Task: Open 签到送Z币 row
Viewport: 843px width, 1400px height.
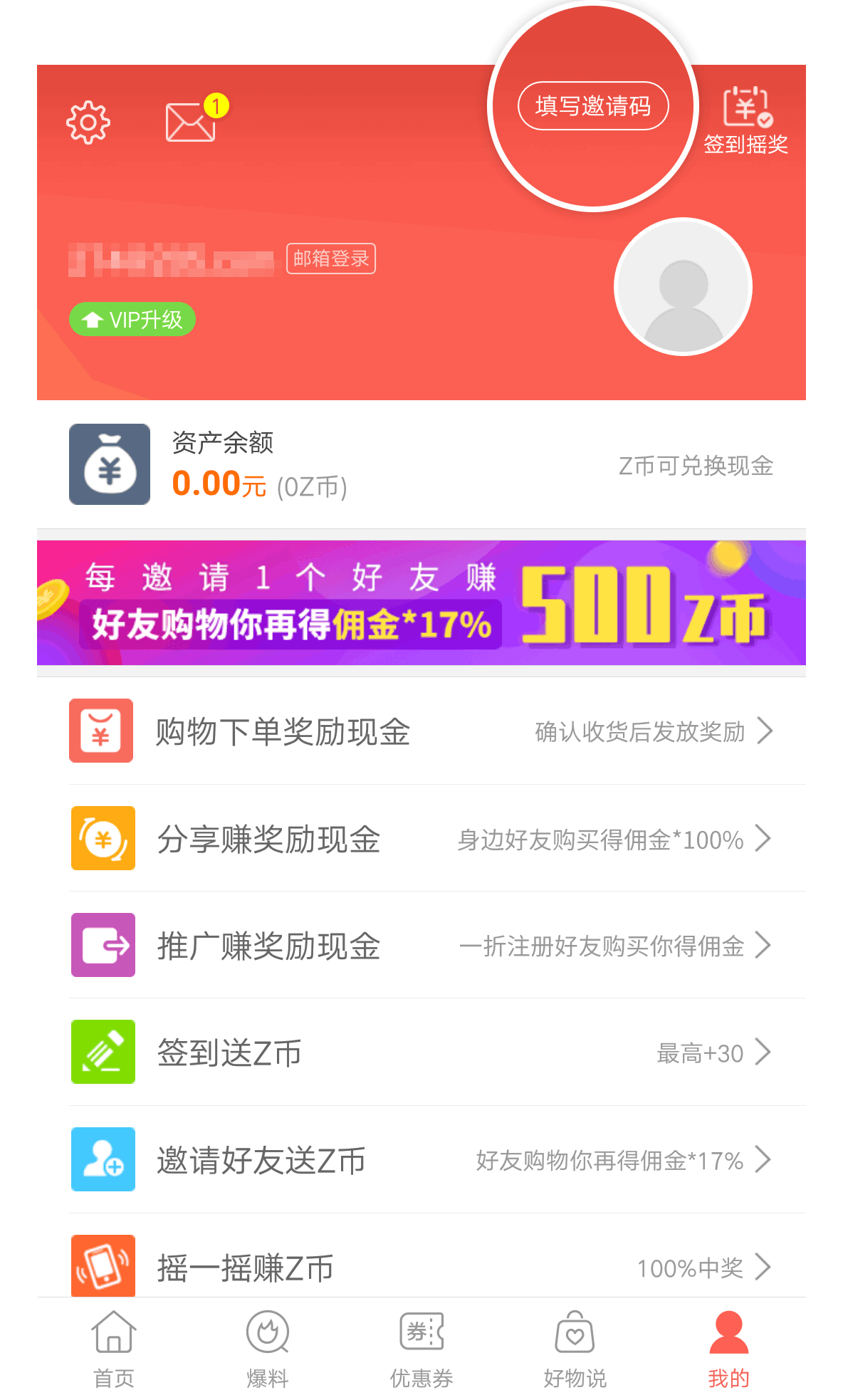Action: [x=421, y=1052]
